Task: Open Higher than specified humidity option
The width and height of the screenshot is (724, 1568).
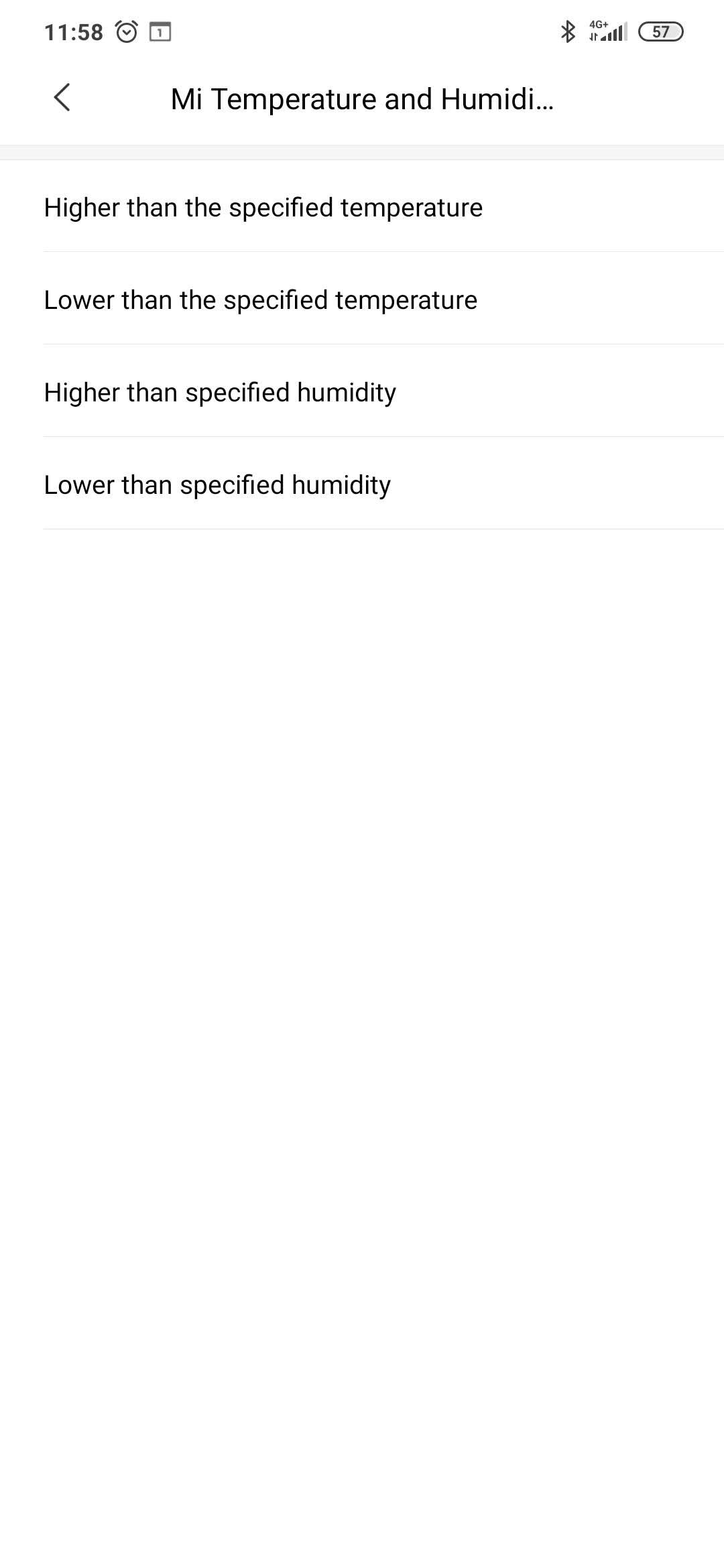Action: pos(220,393)
